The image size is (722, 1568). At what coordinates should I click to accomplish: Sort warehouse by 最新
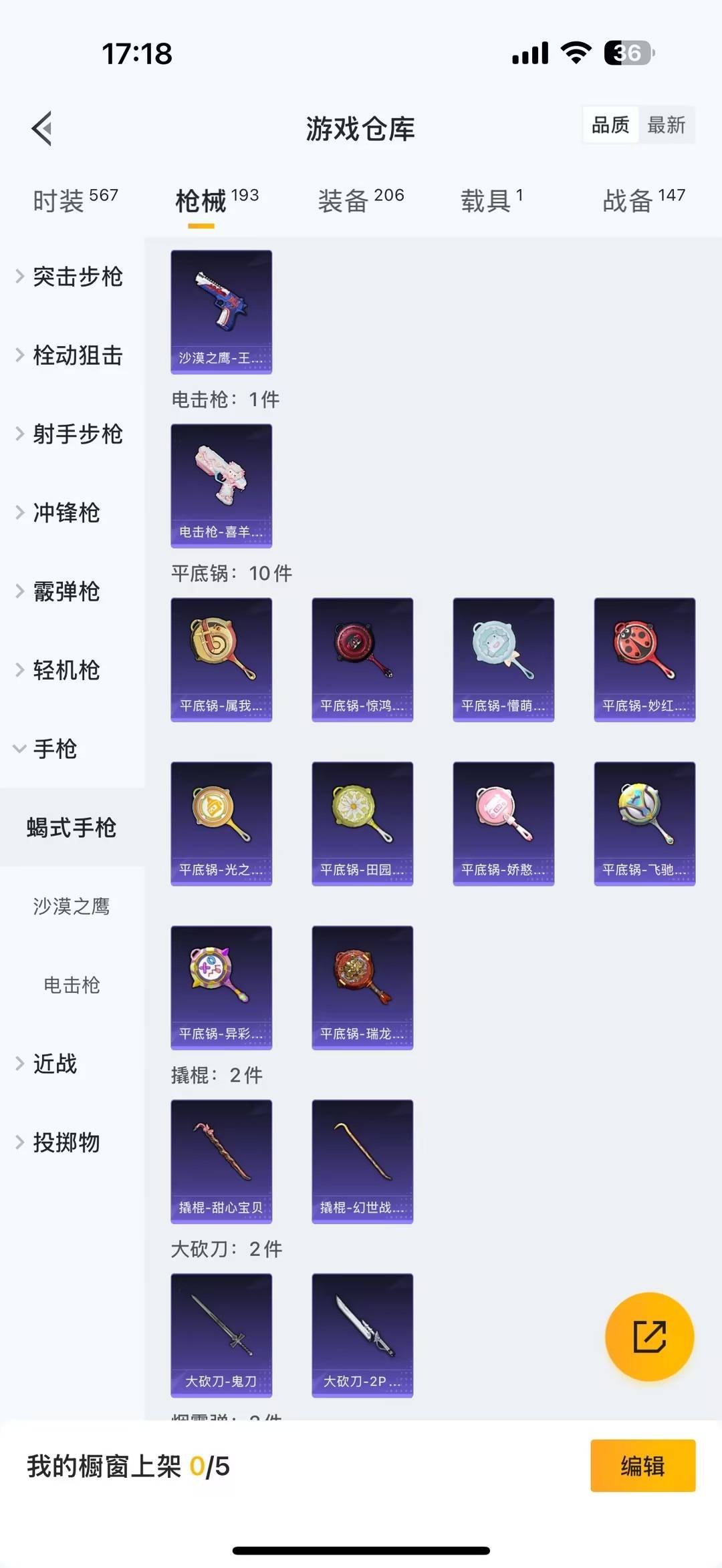(666, 125)
